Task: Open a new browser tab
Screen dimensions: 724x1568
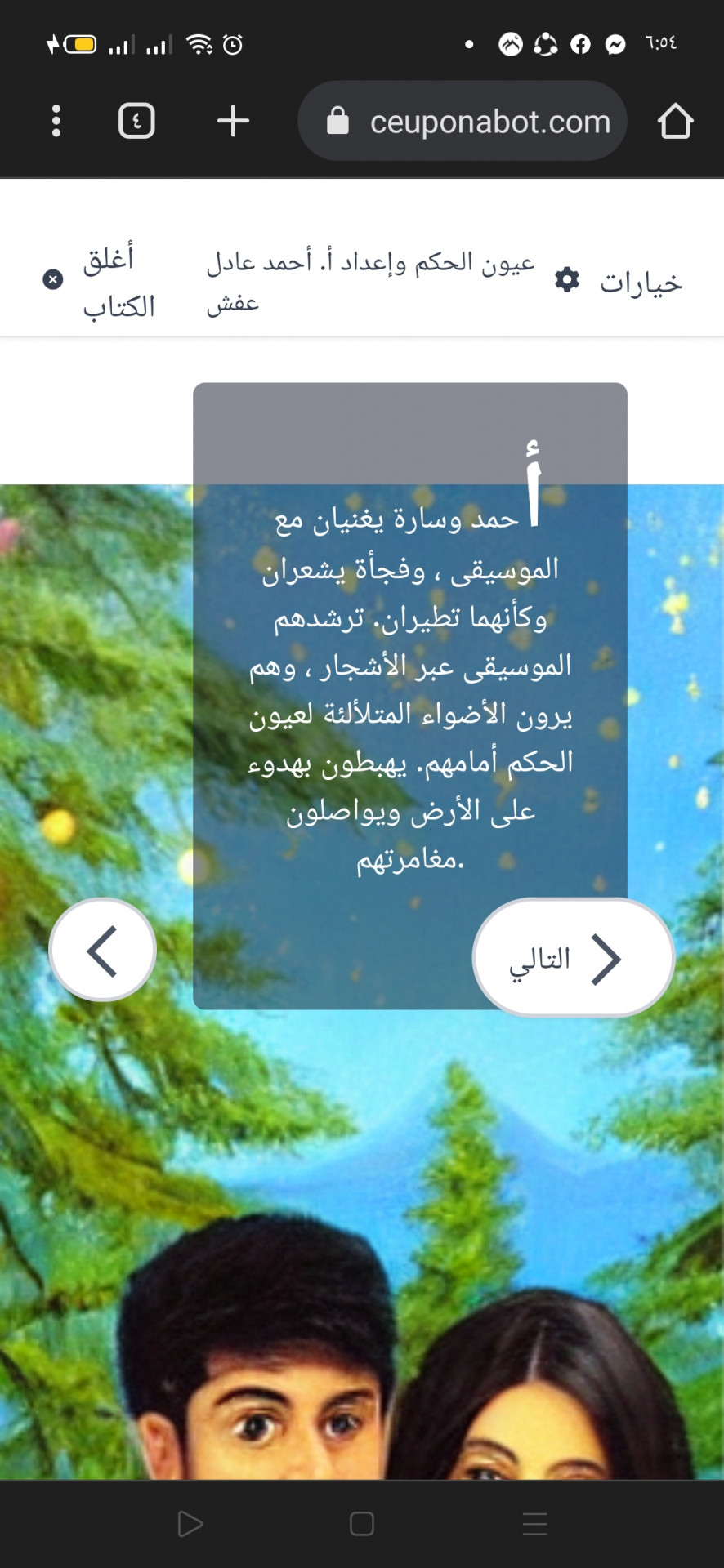Action: [x=233, y=121]
